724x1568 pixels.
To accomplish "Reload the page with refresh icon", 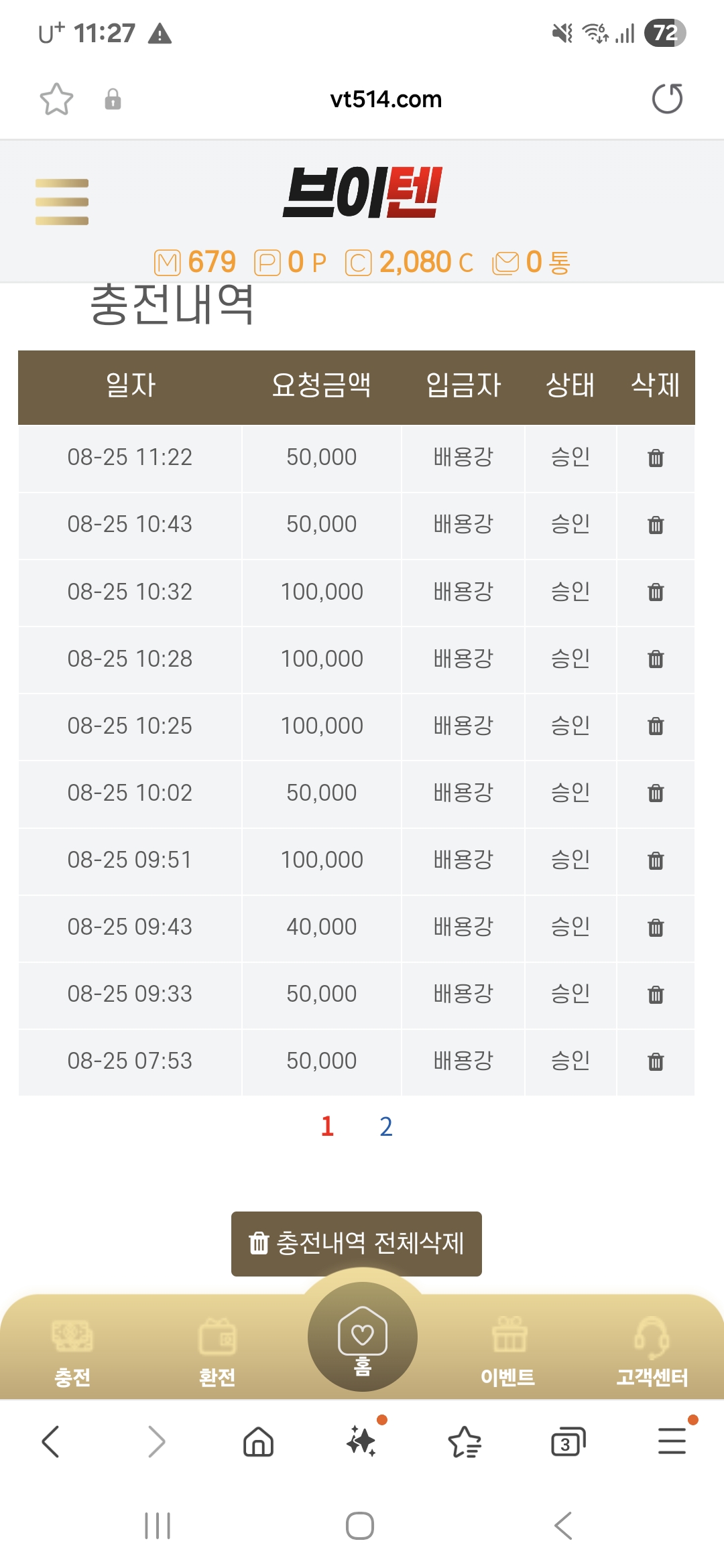I will [x=667, y=99].
